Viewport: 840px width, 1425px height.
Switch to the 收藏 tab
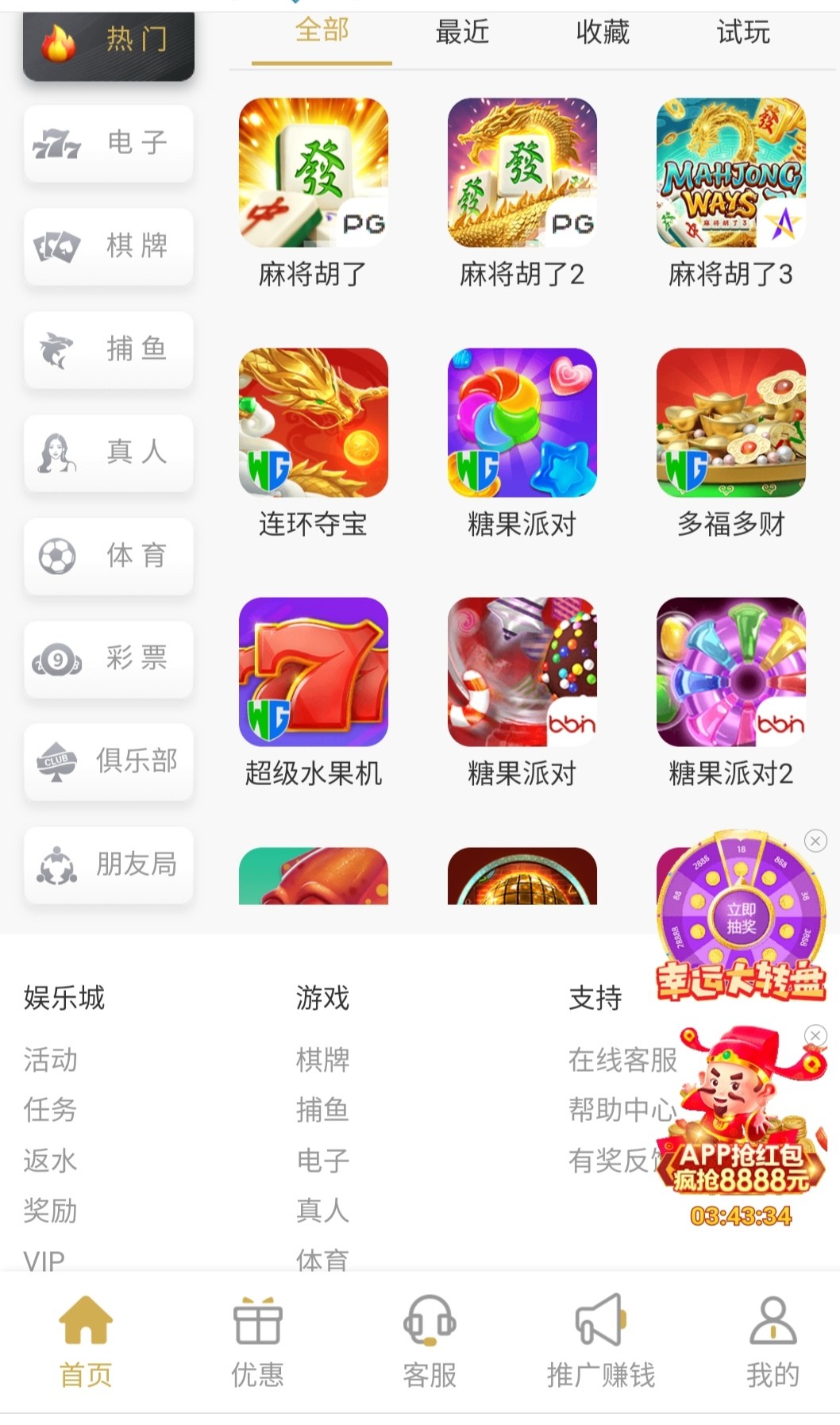pyautogui.click(x=603, y=33)
